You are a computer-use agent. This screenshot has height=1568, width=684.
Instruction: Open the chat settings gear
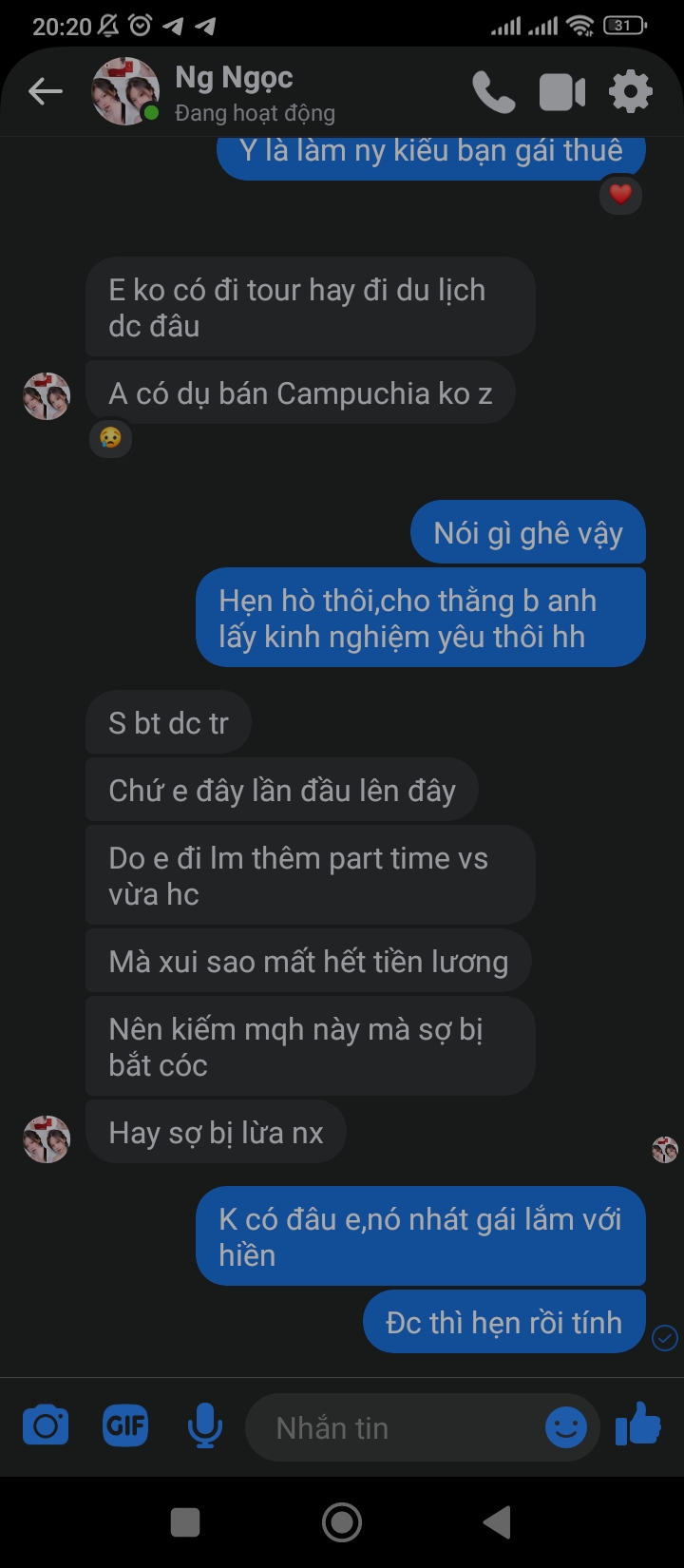(x=631, y=92)
